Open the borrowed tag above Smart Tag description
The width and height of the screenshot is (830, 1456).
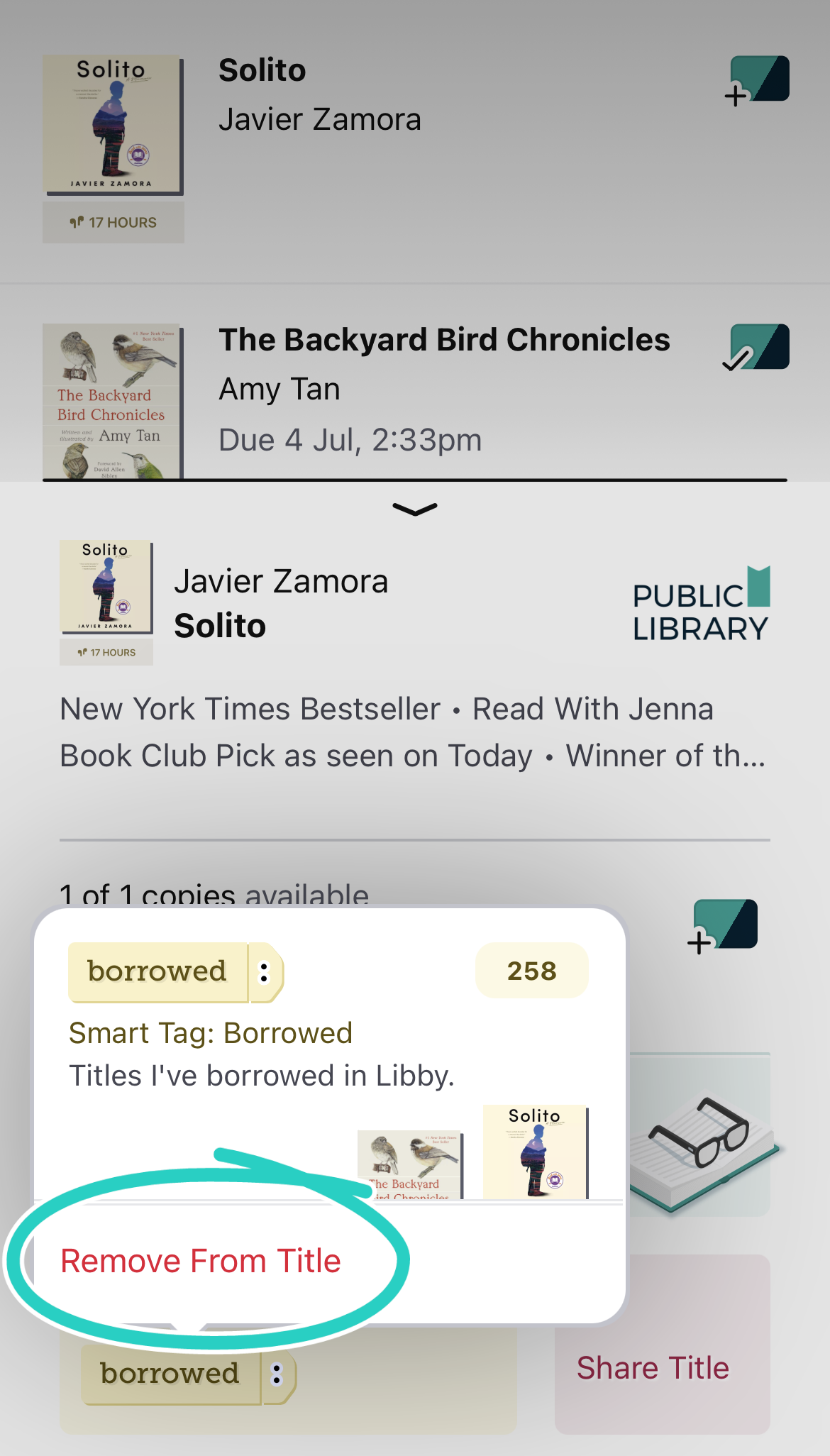click(x=157, y=971)
